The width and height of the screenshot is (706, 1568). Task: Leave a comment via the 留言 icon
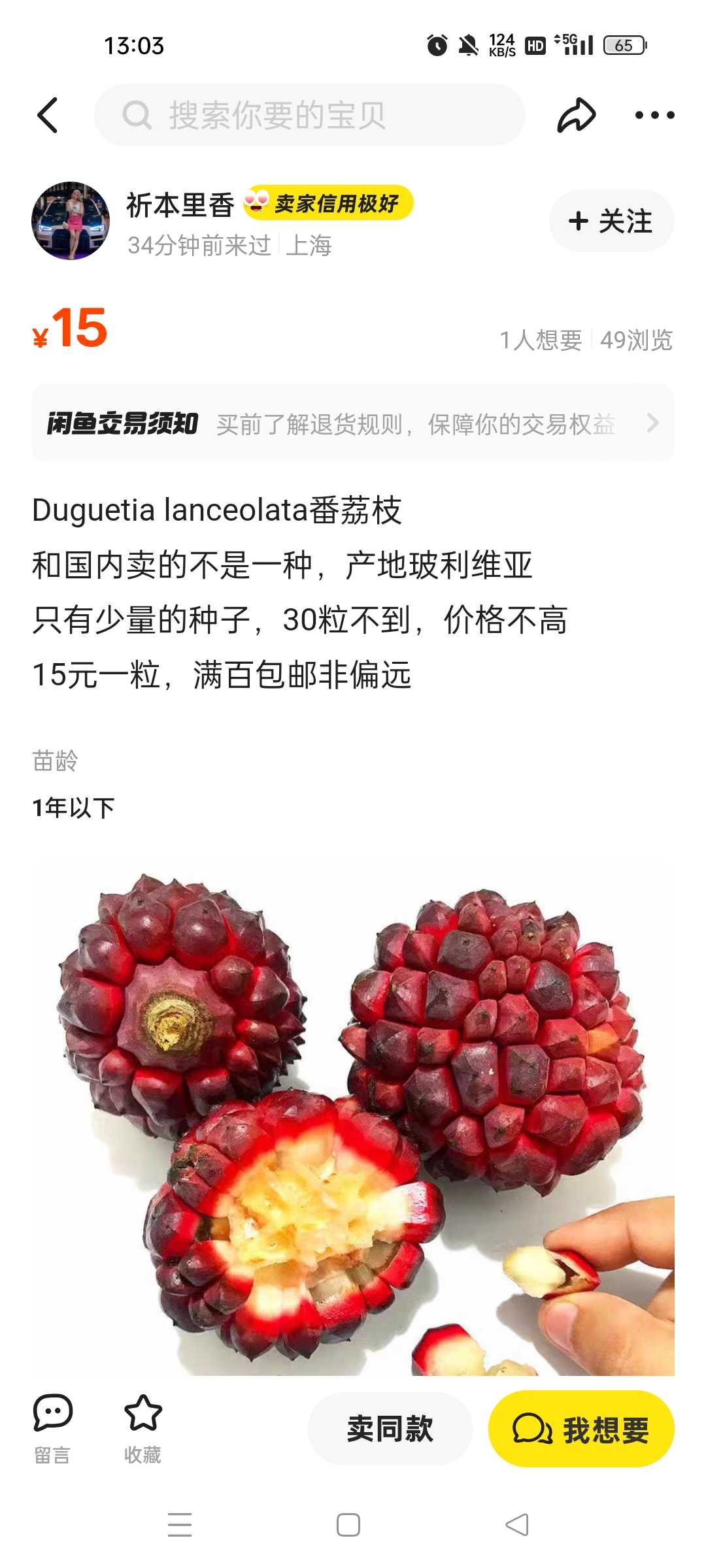[x=52, y=1428]
